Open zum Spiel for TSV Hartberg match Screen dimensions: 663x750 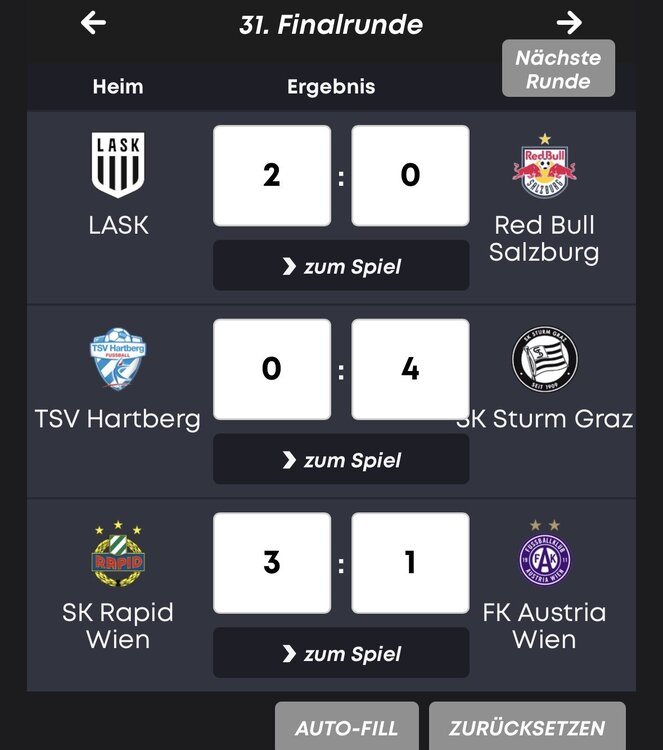[341, 460]
